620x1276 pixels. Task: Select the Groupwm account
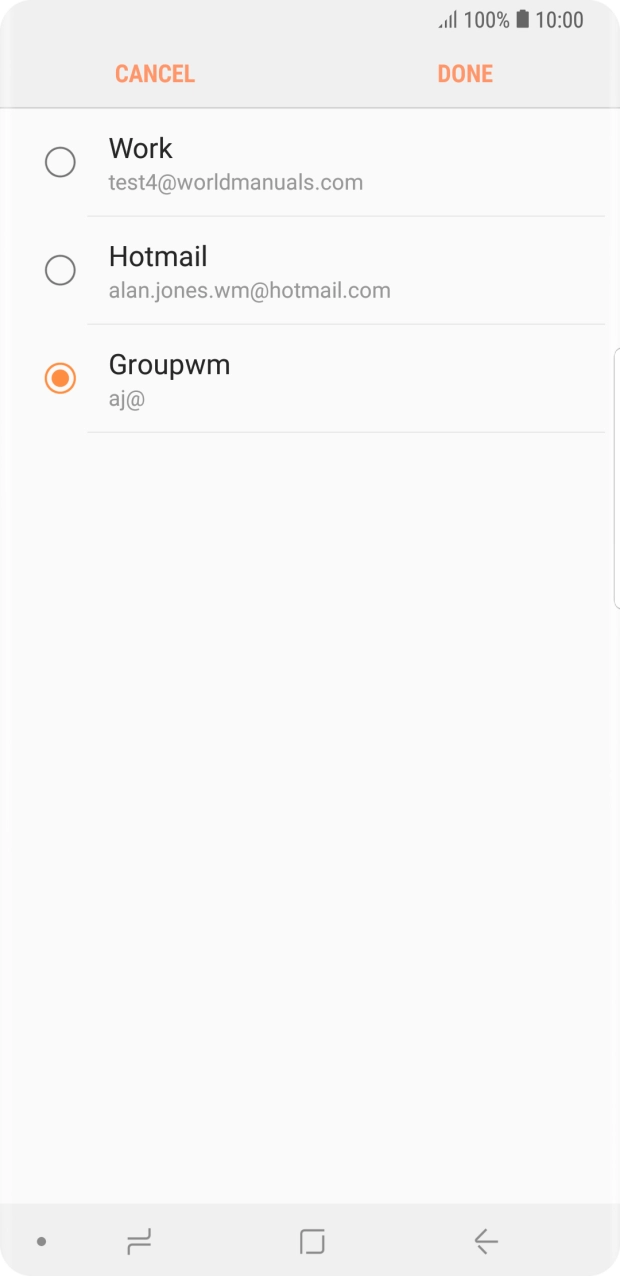(x=60, y=378)
